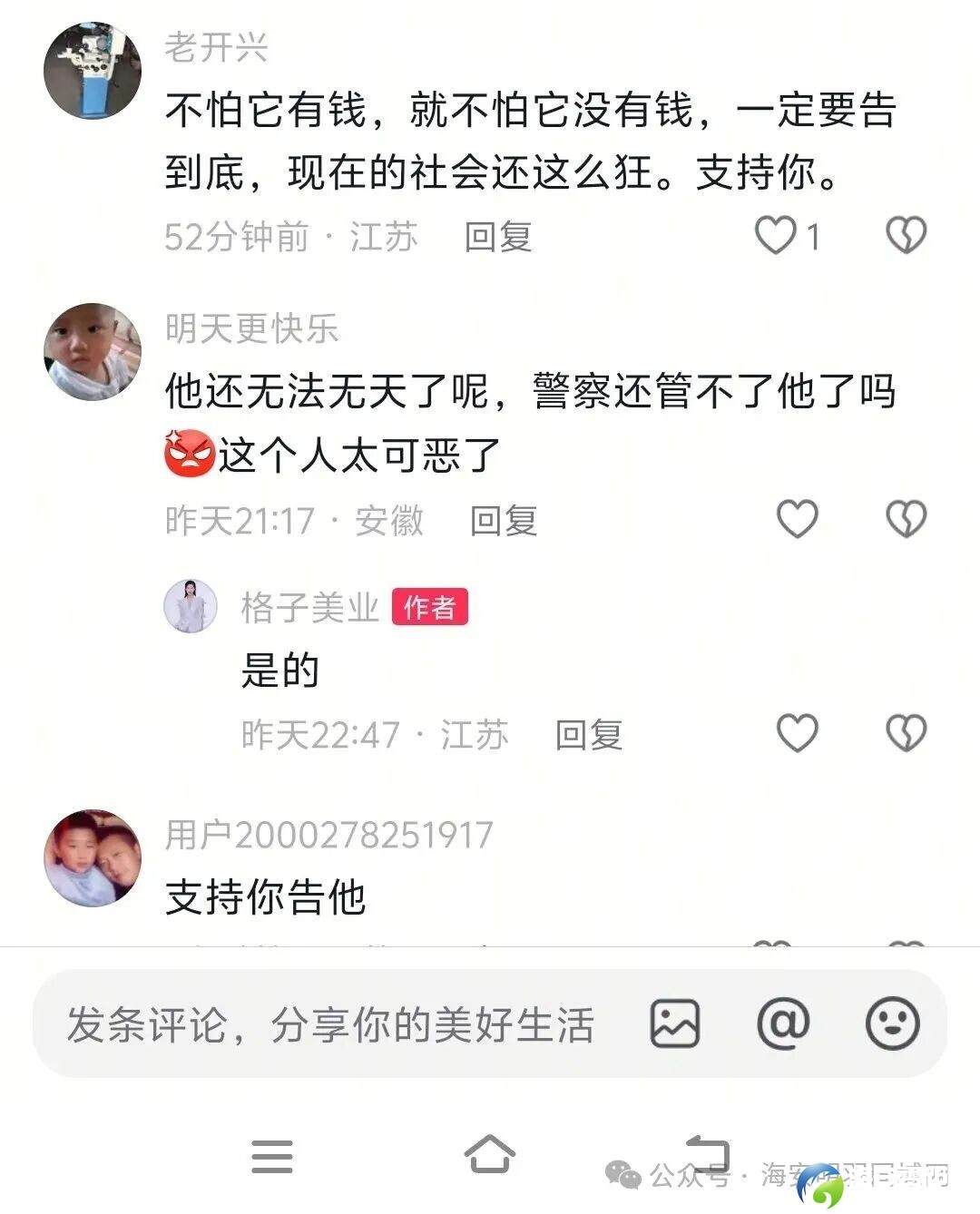980x1214 pixels.
Task: Open system recent apps menu
Action: 271,1156
